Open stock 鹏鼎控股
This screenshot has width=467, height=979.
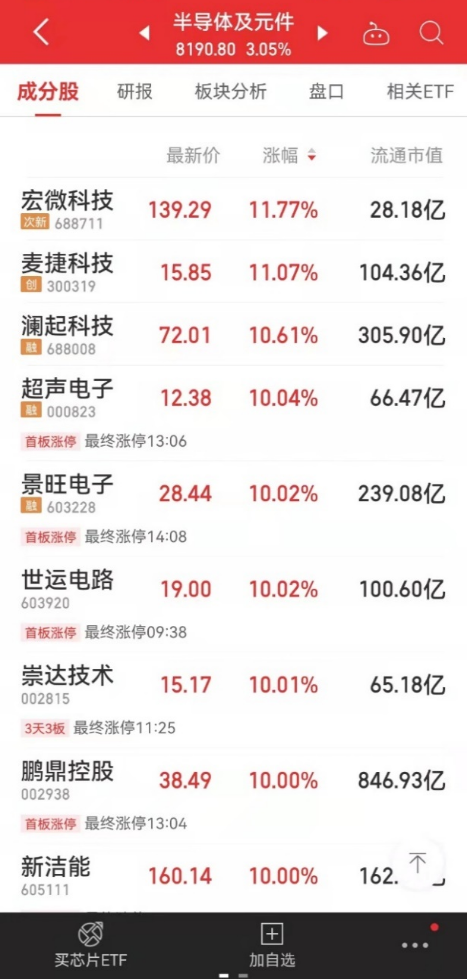pos(233,796)
